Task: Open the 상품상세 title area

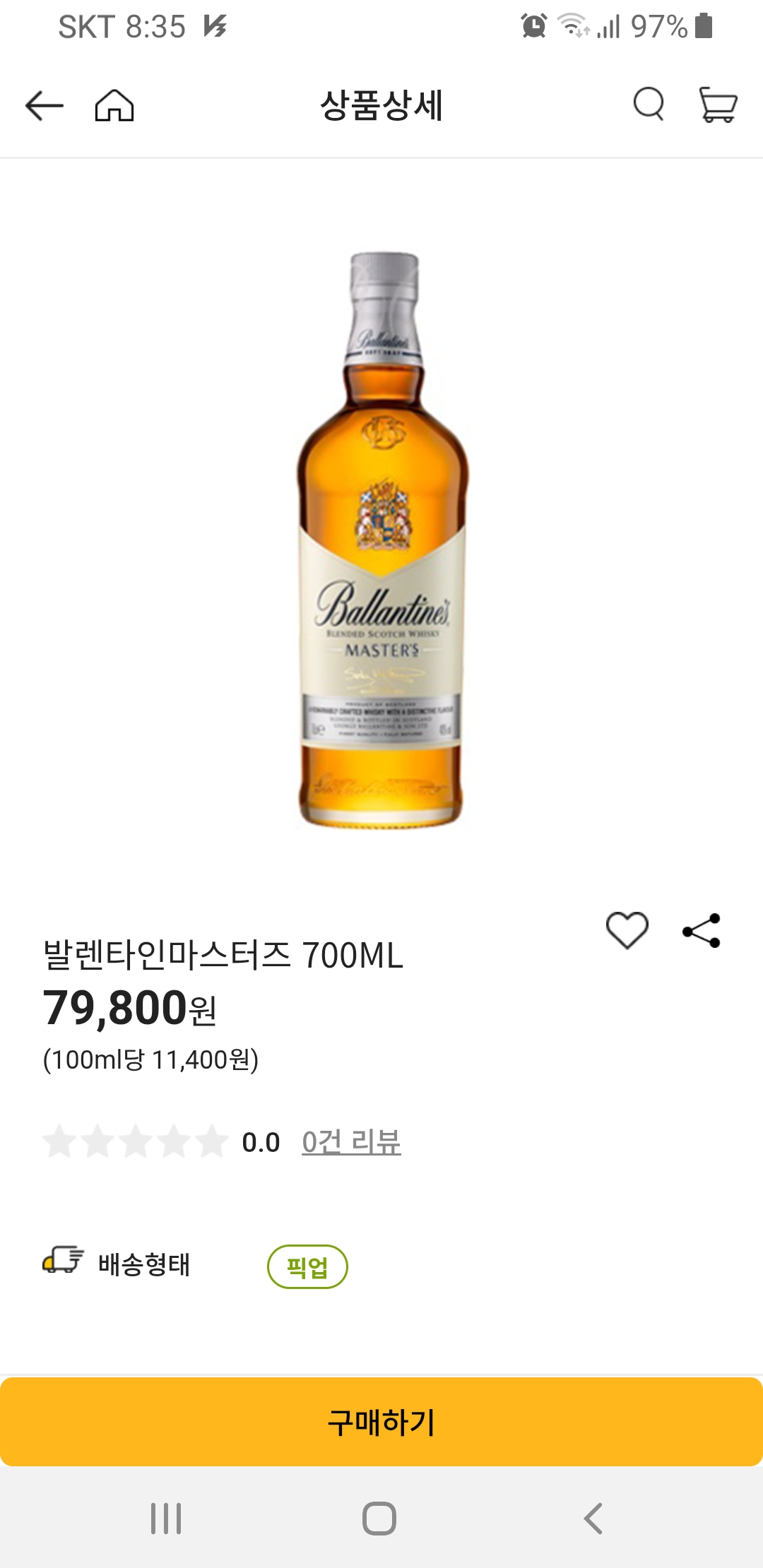Action: pyautogui.click(x=381, y=107)
